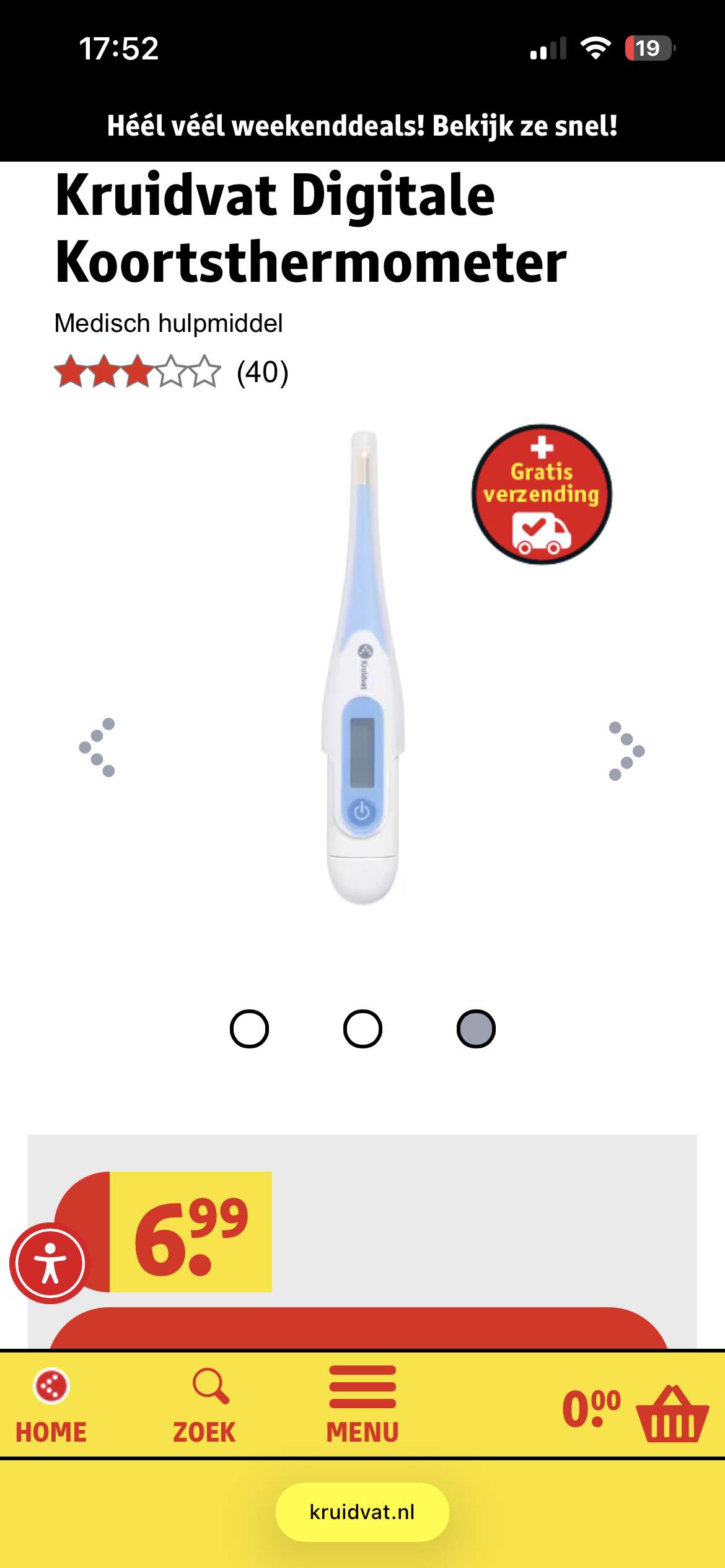Image resolution: width=725 pixels, height=1568 pixels.
Task: Open the Menu tab
Action: click(362, 1406)
